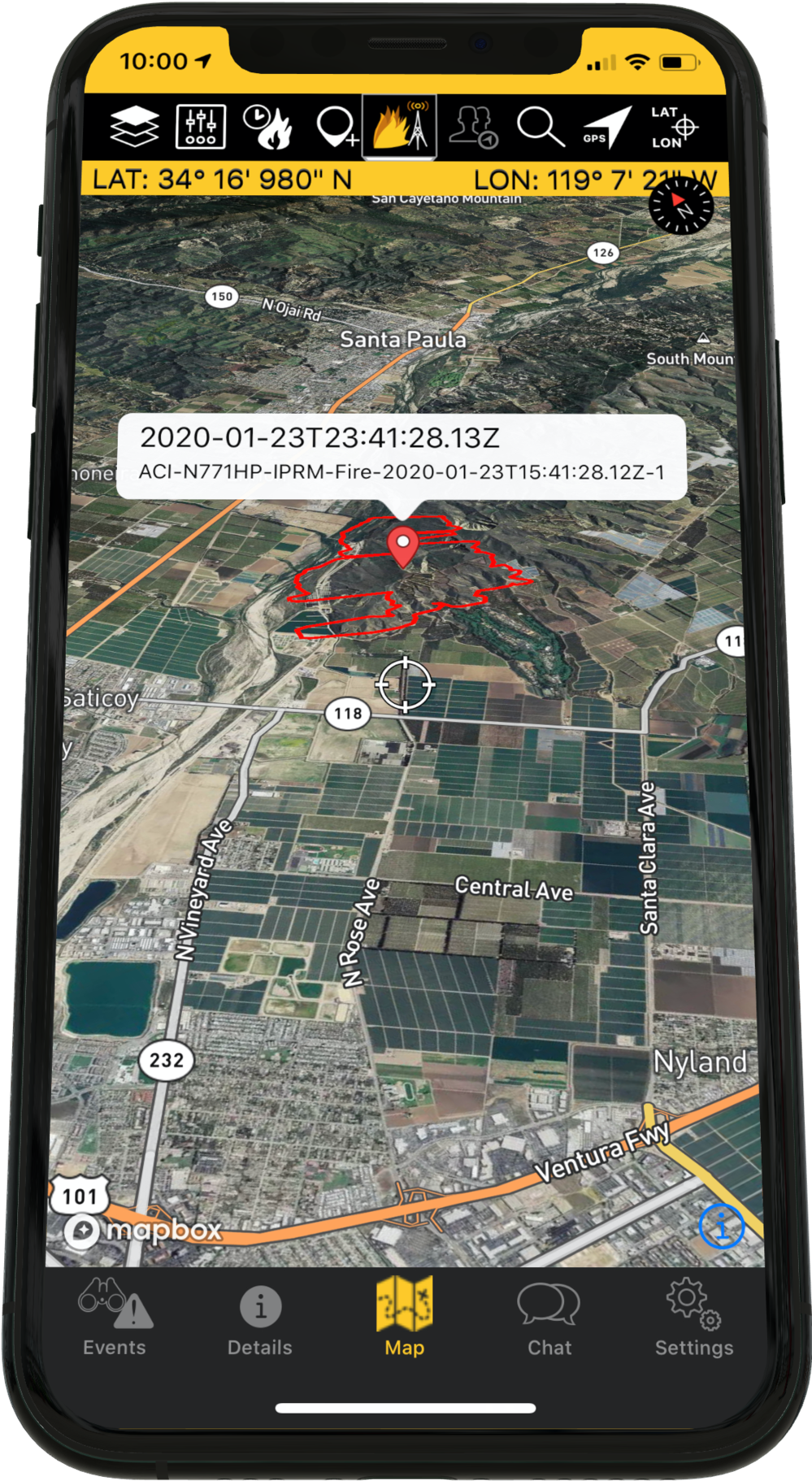This screenshot has width=812, height=1481.
Task: Toggle the fire tower alerts layer
Action: pyautogui.click(x=400, y=127)
